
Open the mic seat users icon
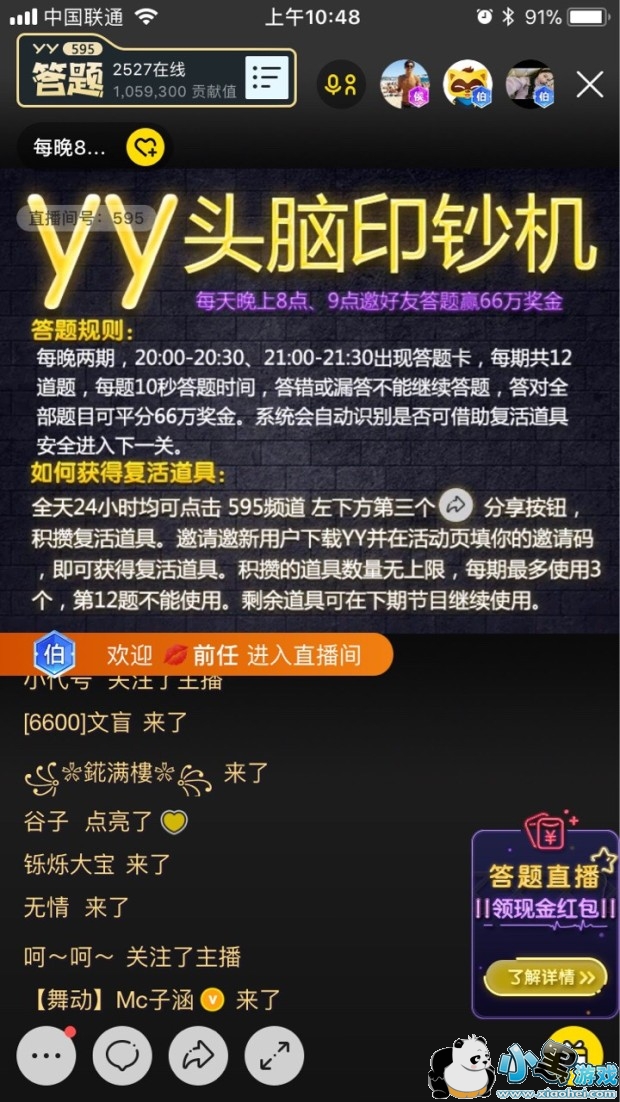tap(341, 84)
